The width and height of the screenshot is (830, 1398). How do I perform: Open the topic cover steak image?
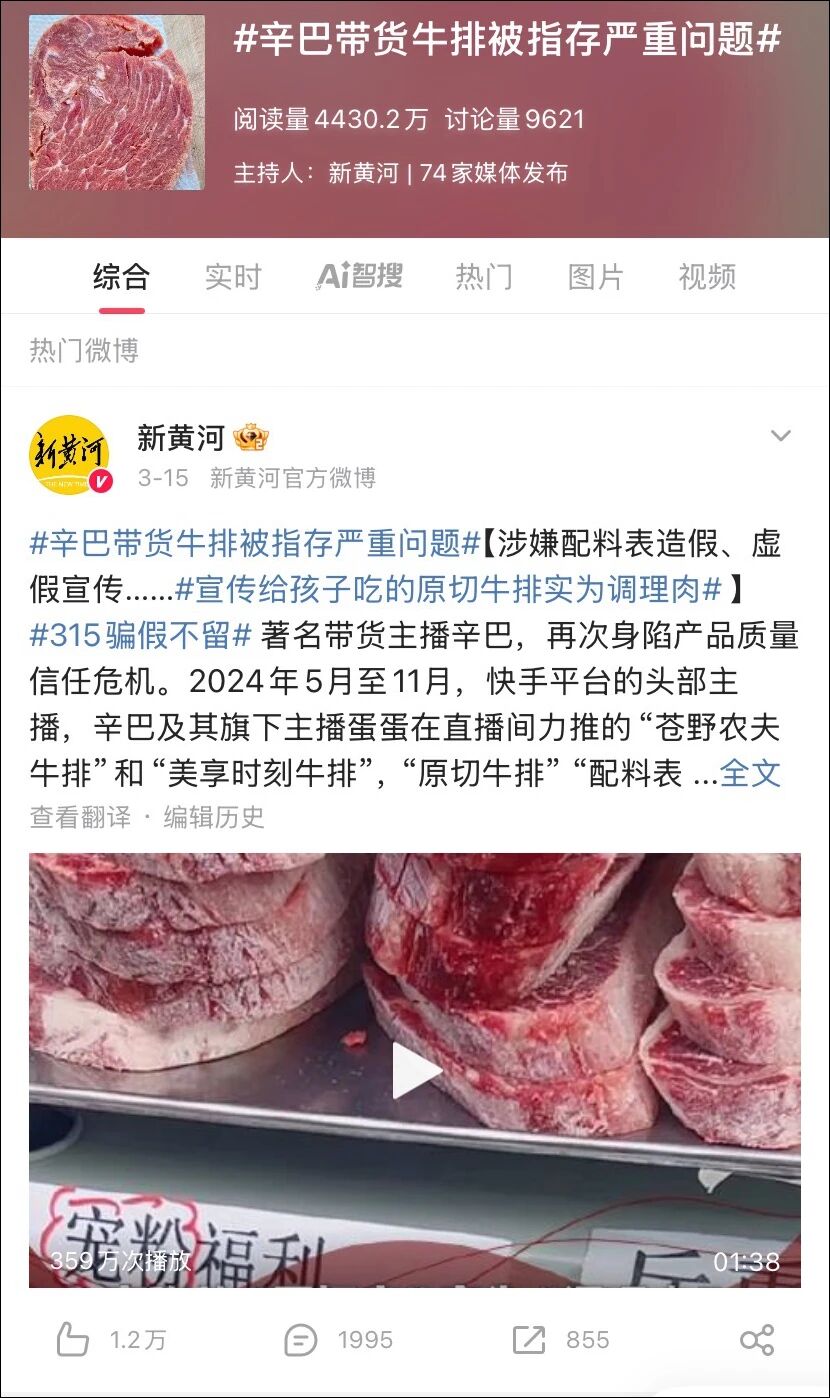coord(116,102)
